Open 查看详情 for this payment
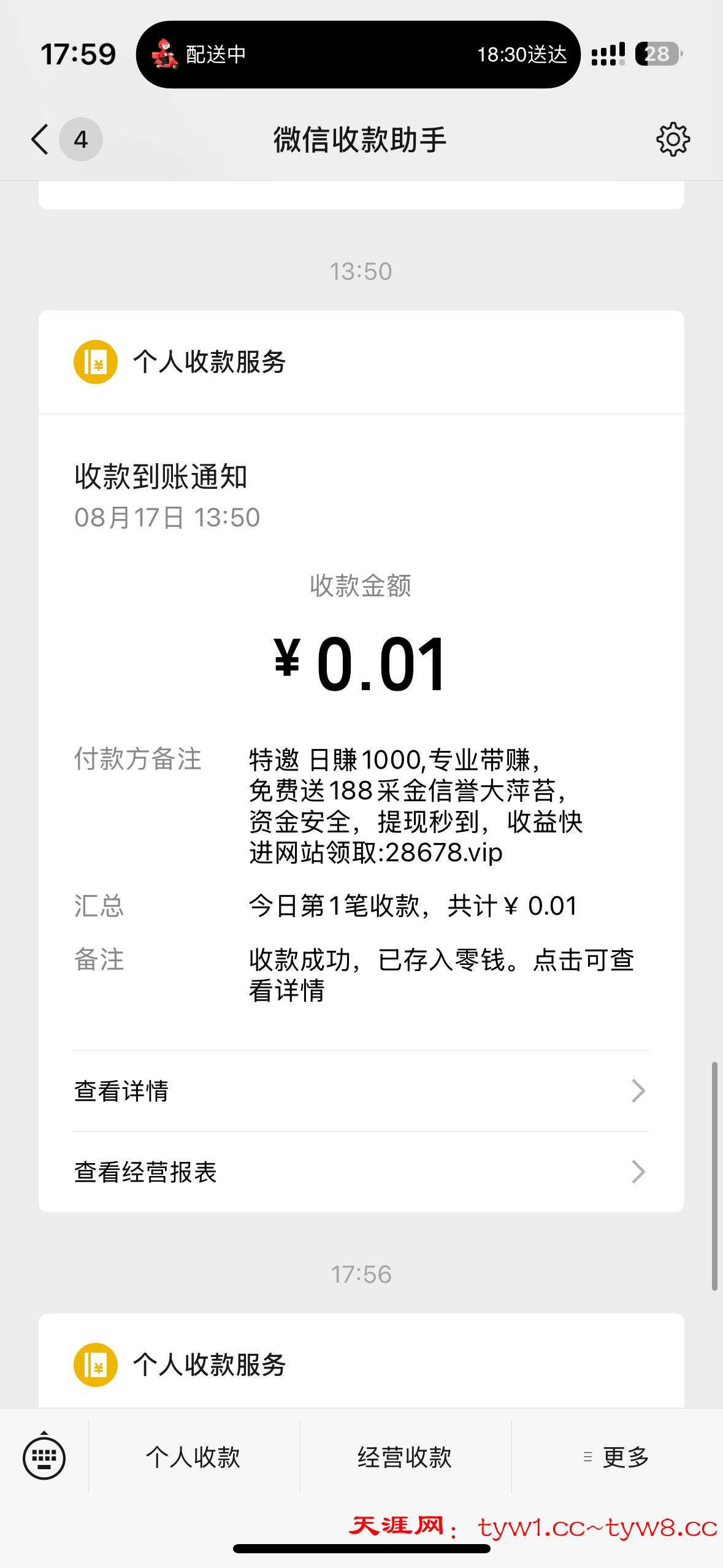 coord(361,1091)
